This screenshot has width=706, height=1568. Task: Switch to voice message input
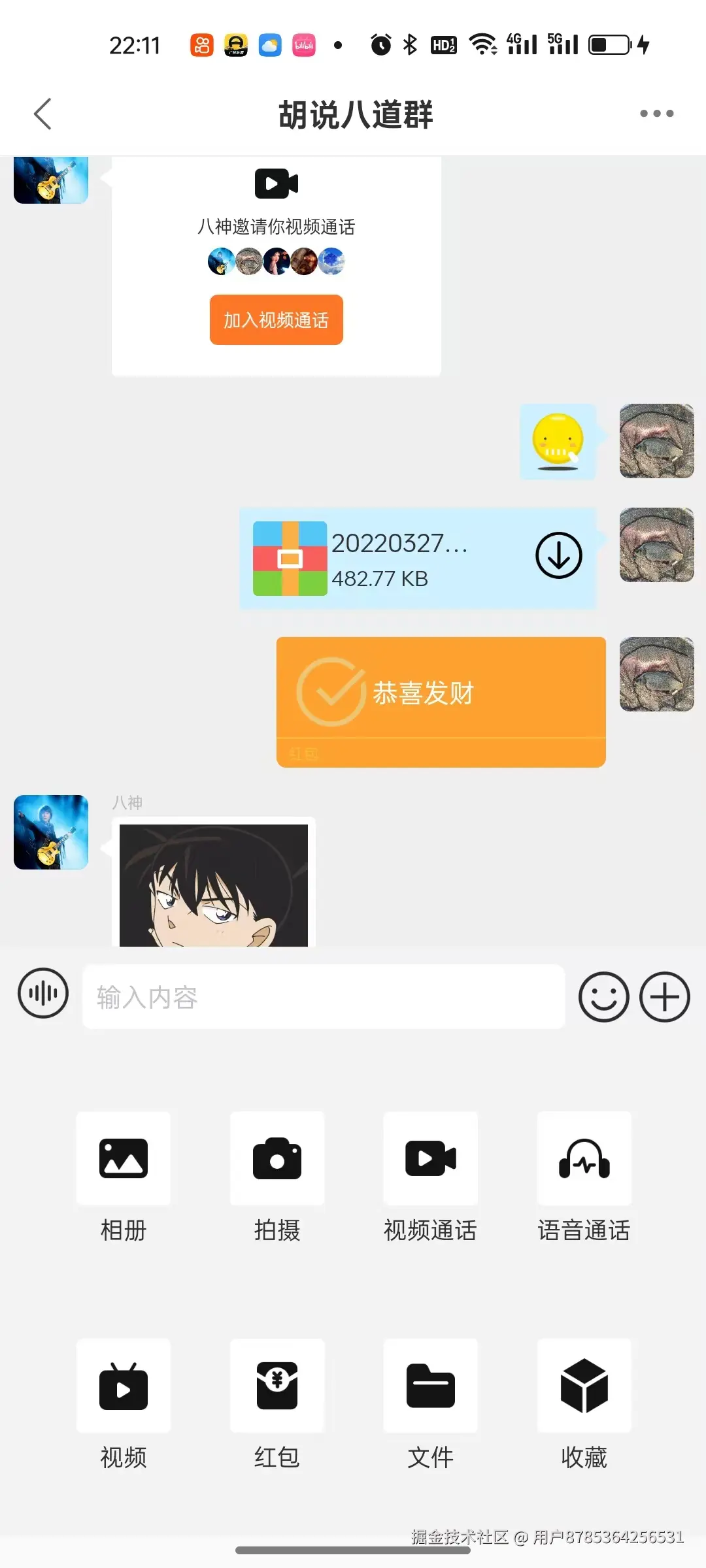click(43, 994)
